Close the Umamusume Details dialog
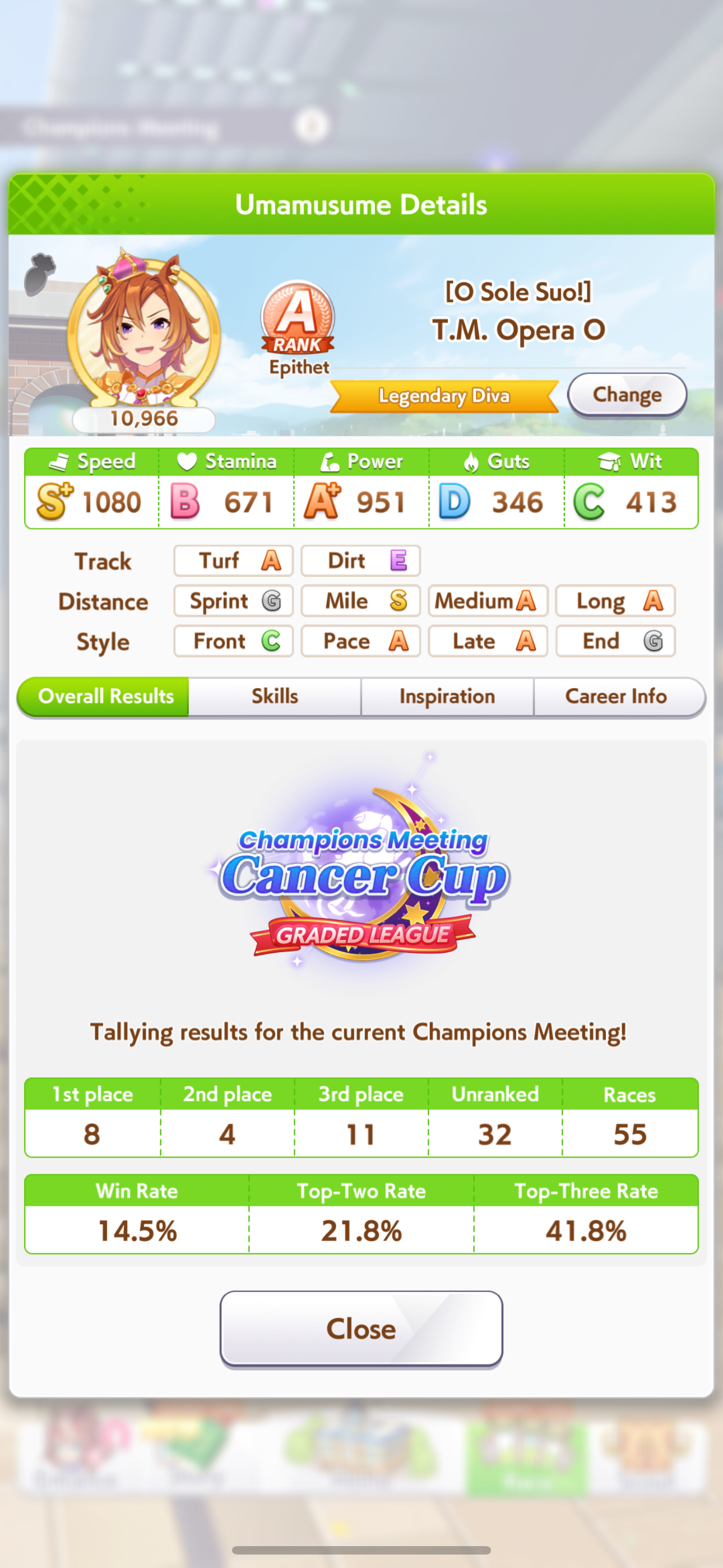 [361, 1328]
